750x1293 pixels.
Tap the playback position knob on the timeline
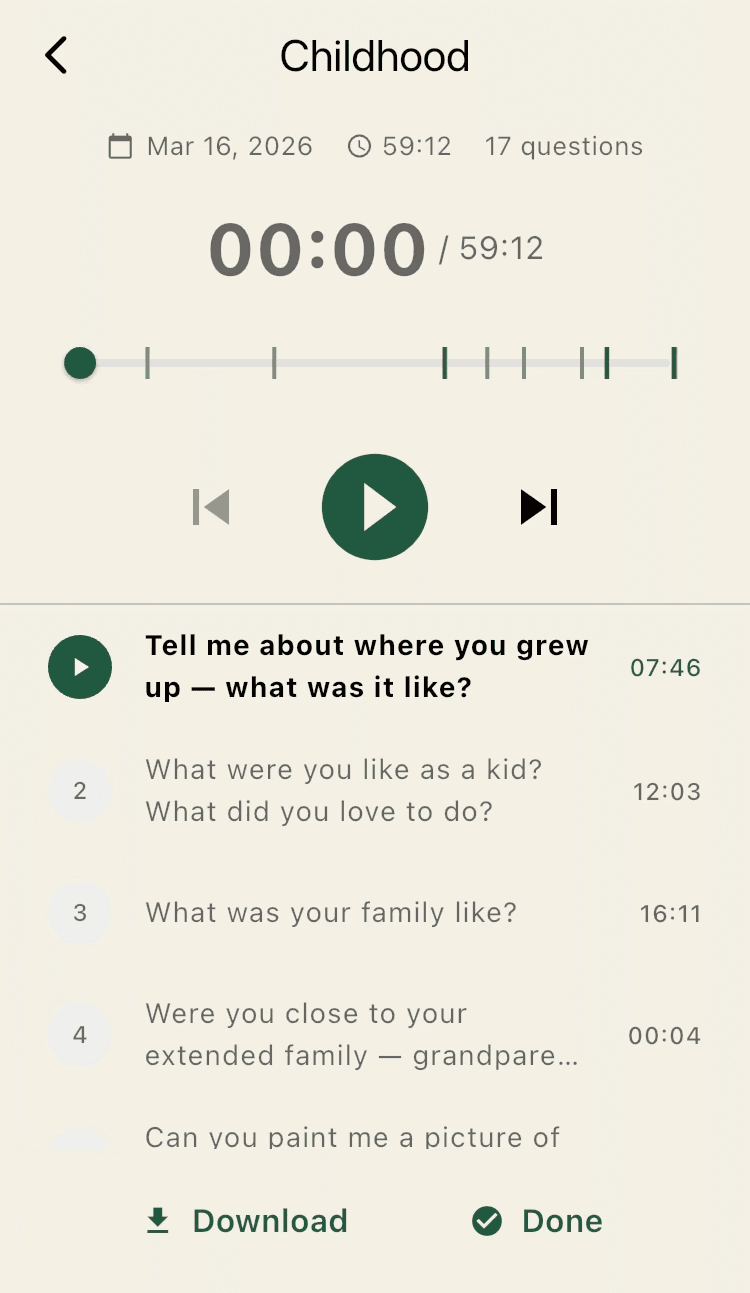point(80,363)
